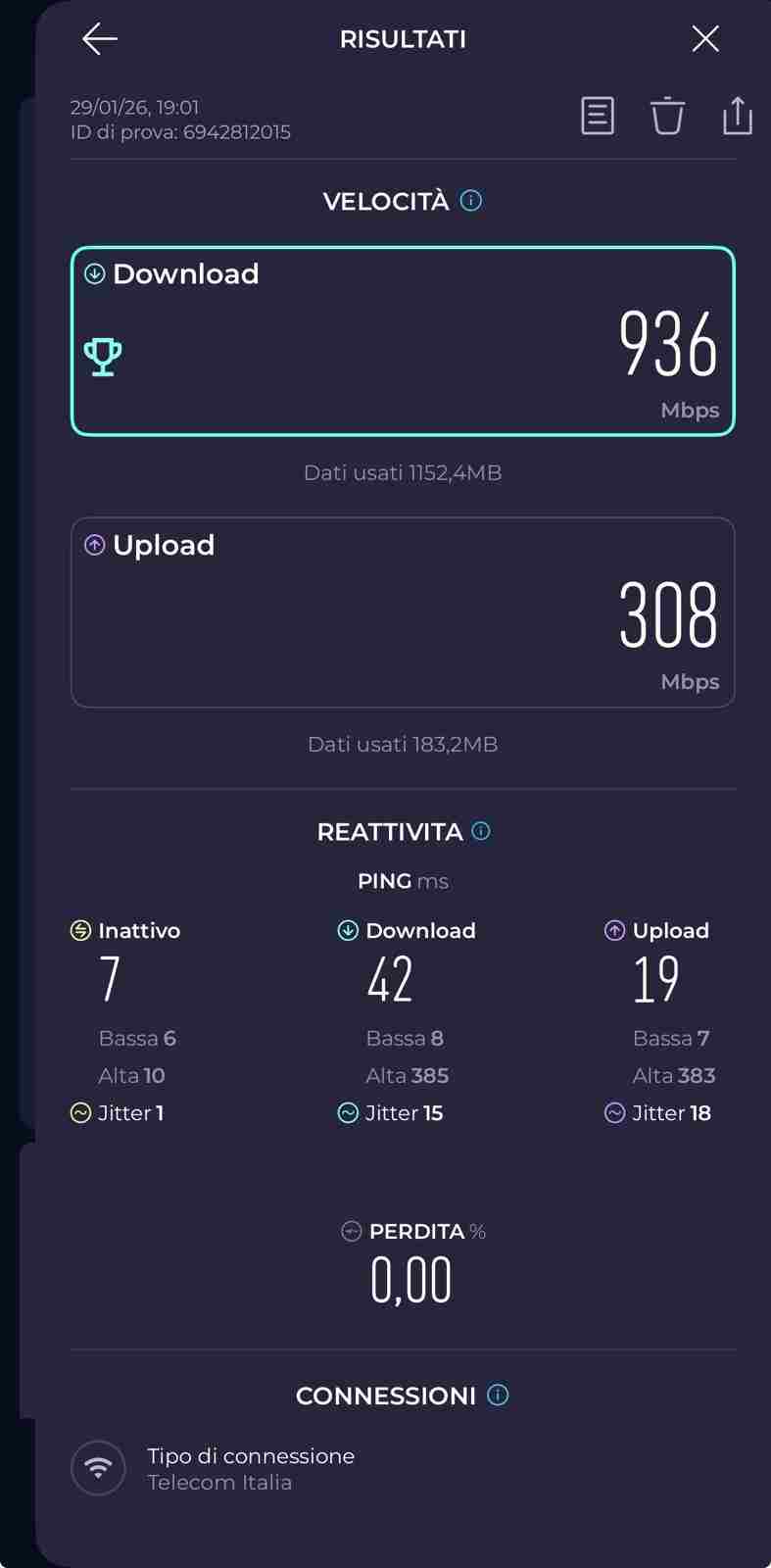
Task: Show info about Reattivita
Action: 481,831
